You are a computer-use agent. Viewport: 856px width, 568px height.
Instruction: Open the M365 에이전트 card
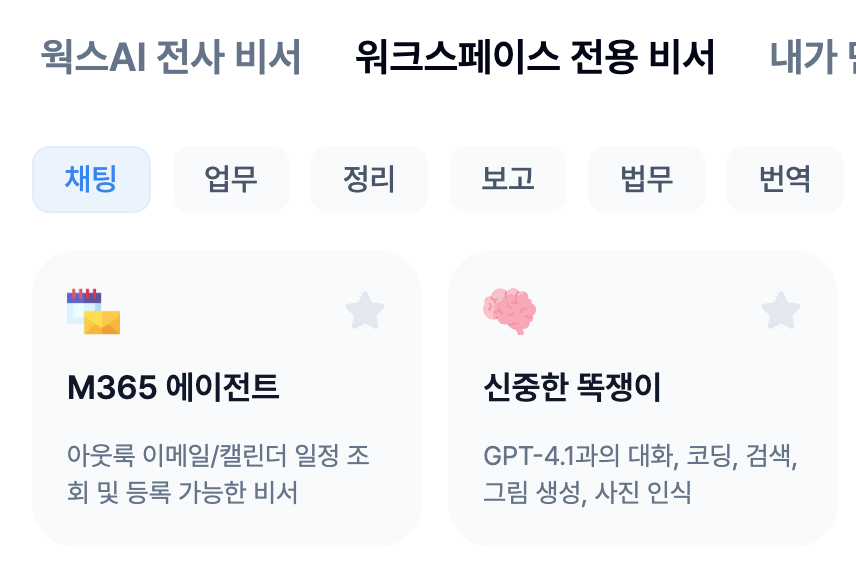click(x=227, y=399)
